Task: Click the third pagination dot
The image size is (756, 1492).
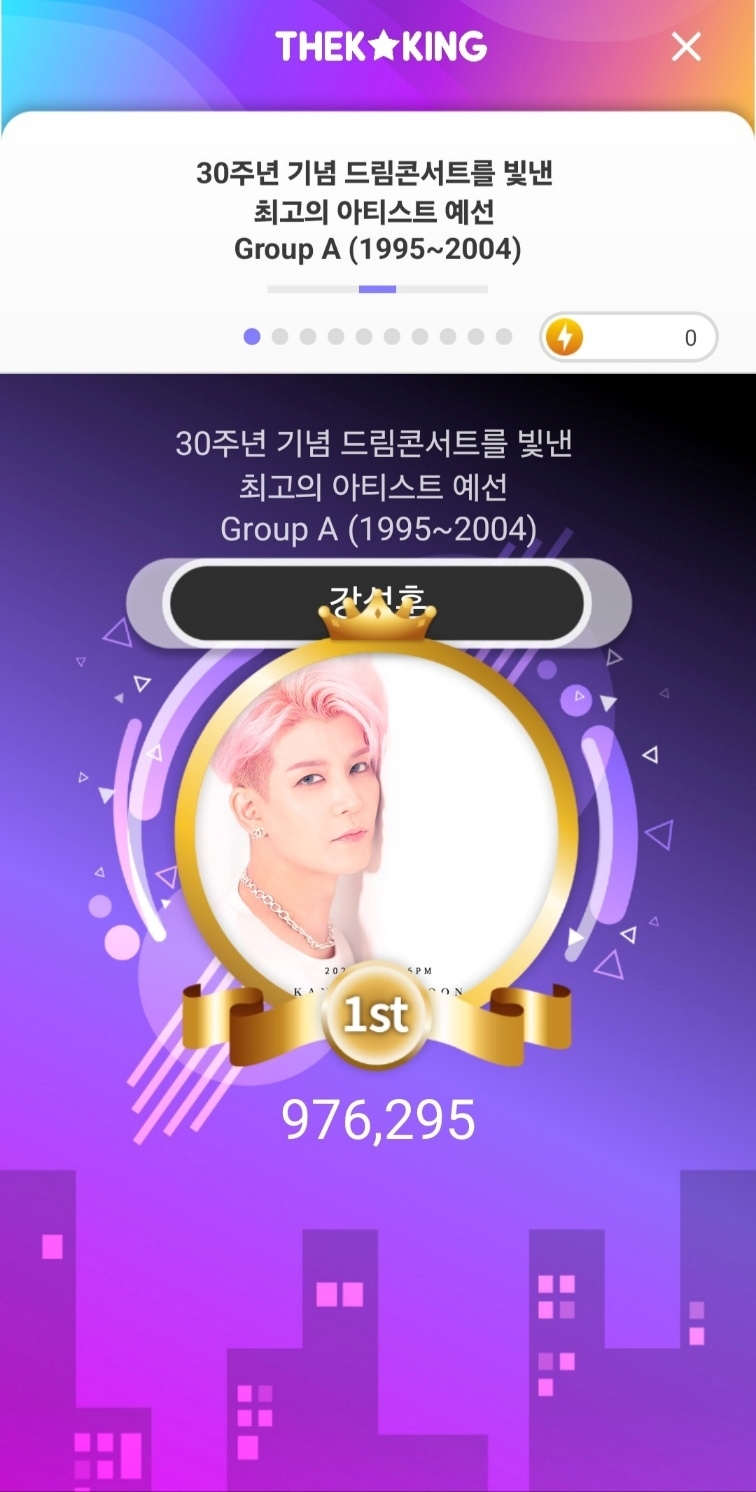Action: click(x=307, y=337)
